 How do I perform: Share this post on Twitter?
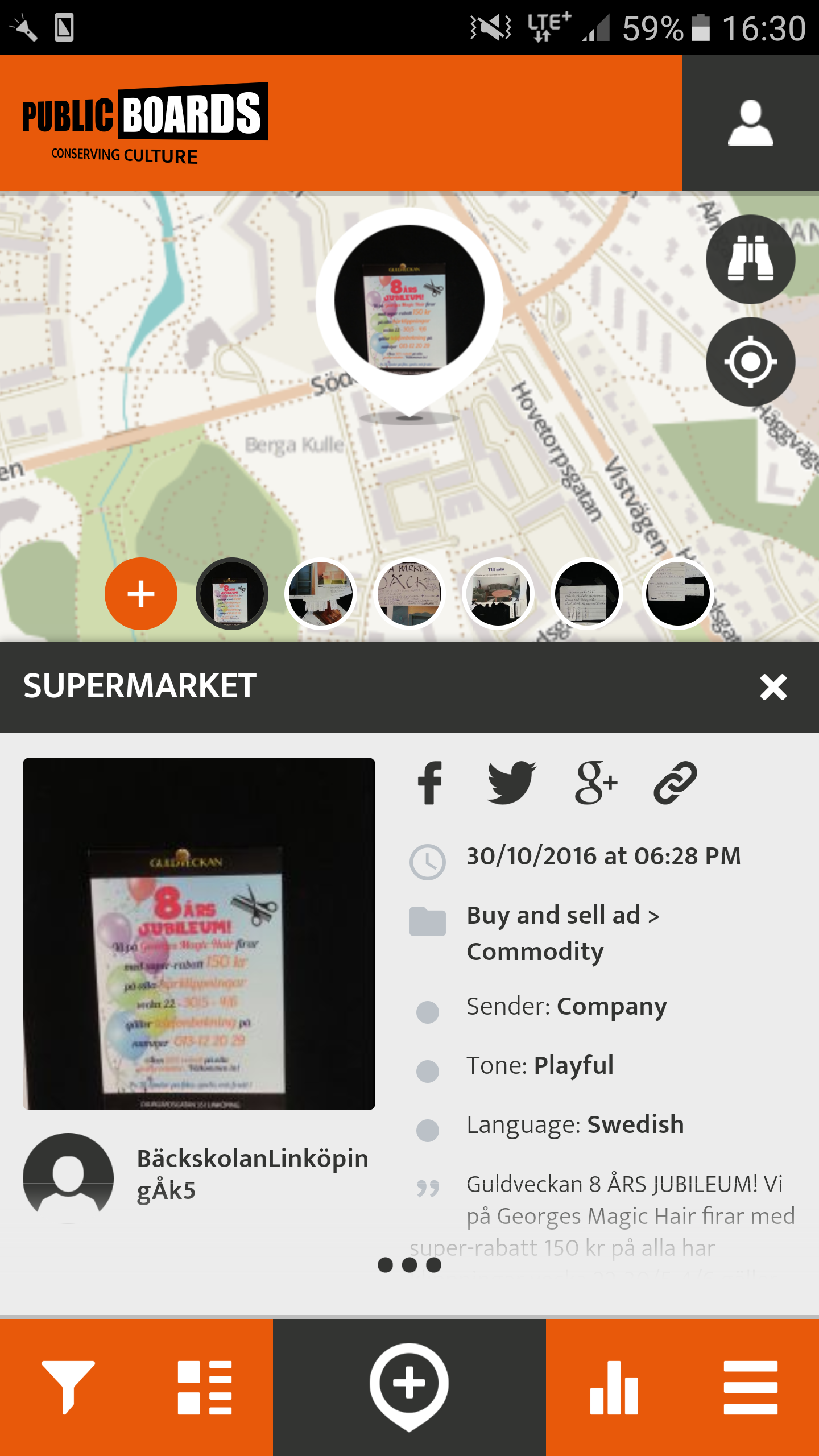(512, 783)
